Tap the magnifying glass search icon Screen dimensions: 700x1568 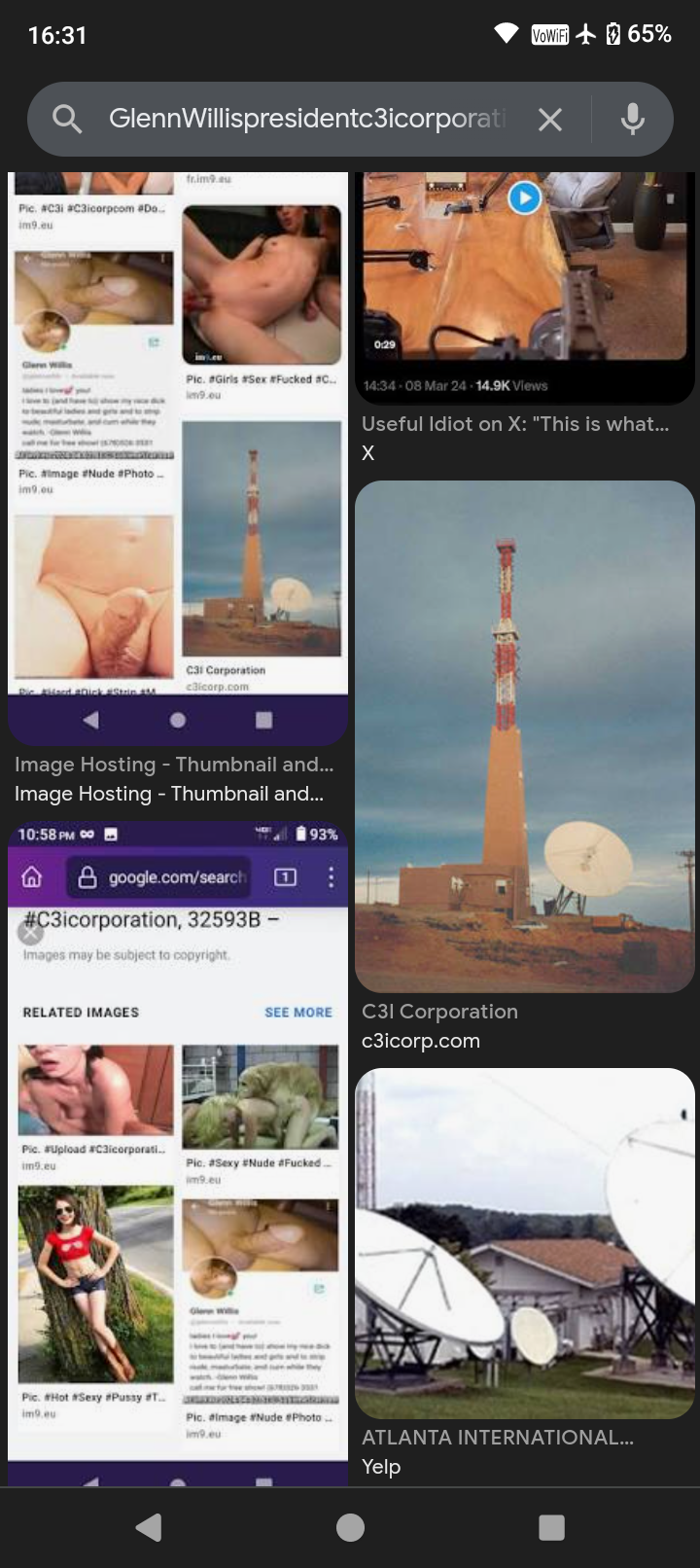67,120
